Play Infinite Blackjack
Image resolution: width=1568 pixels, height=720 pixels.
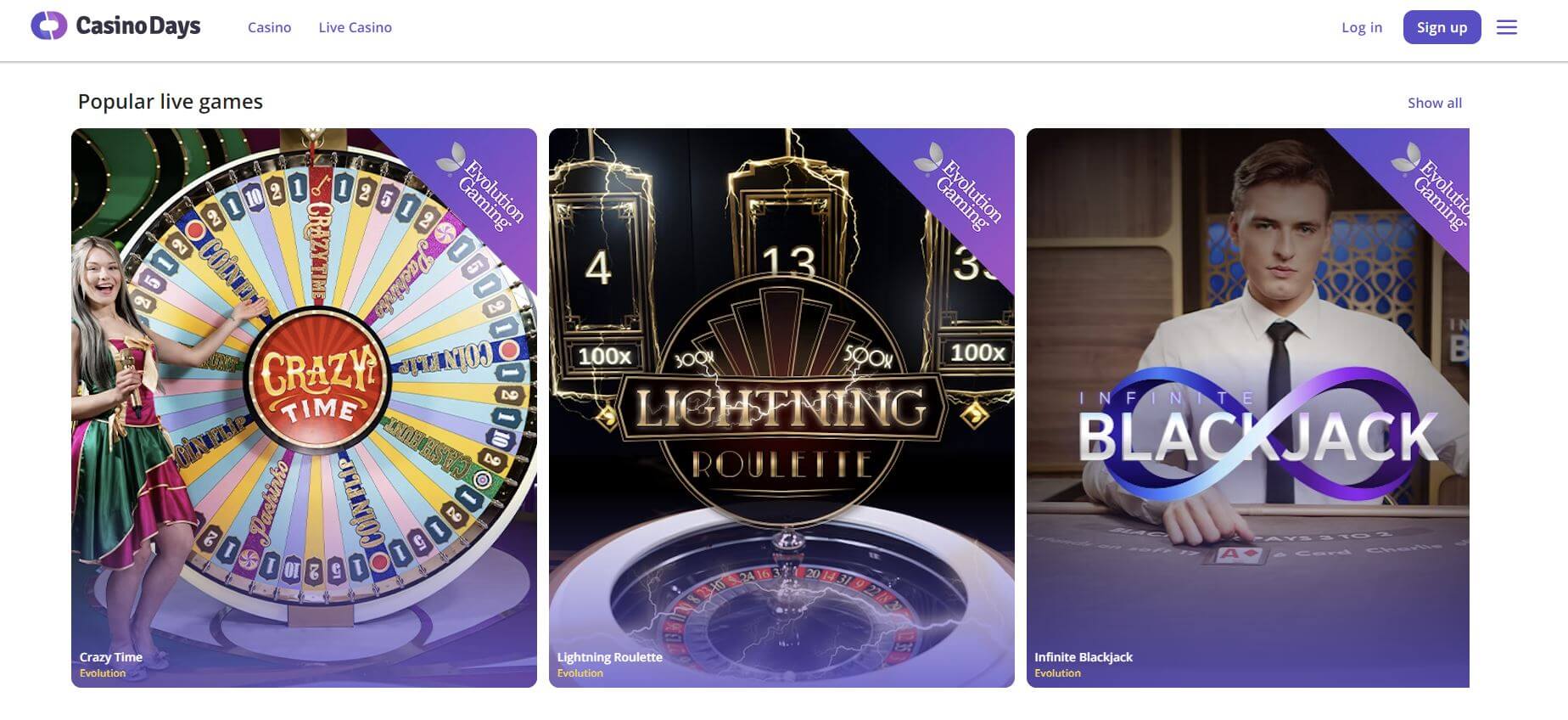click(x=1247, y=408)
